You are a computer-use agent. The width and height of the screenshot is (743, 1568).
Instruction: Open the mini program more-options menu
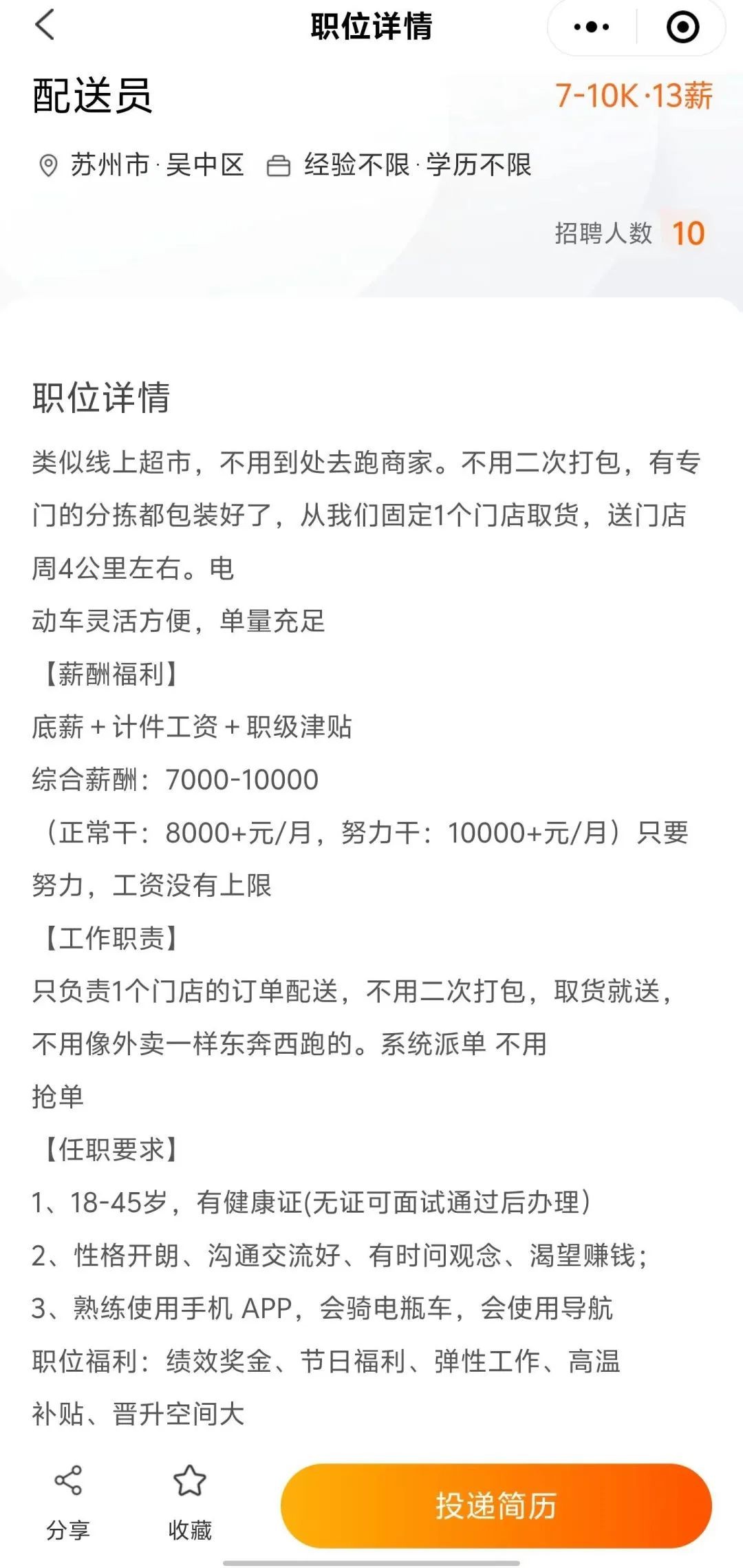[592, 28]
